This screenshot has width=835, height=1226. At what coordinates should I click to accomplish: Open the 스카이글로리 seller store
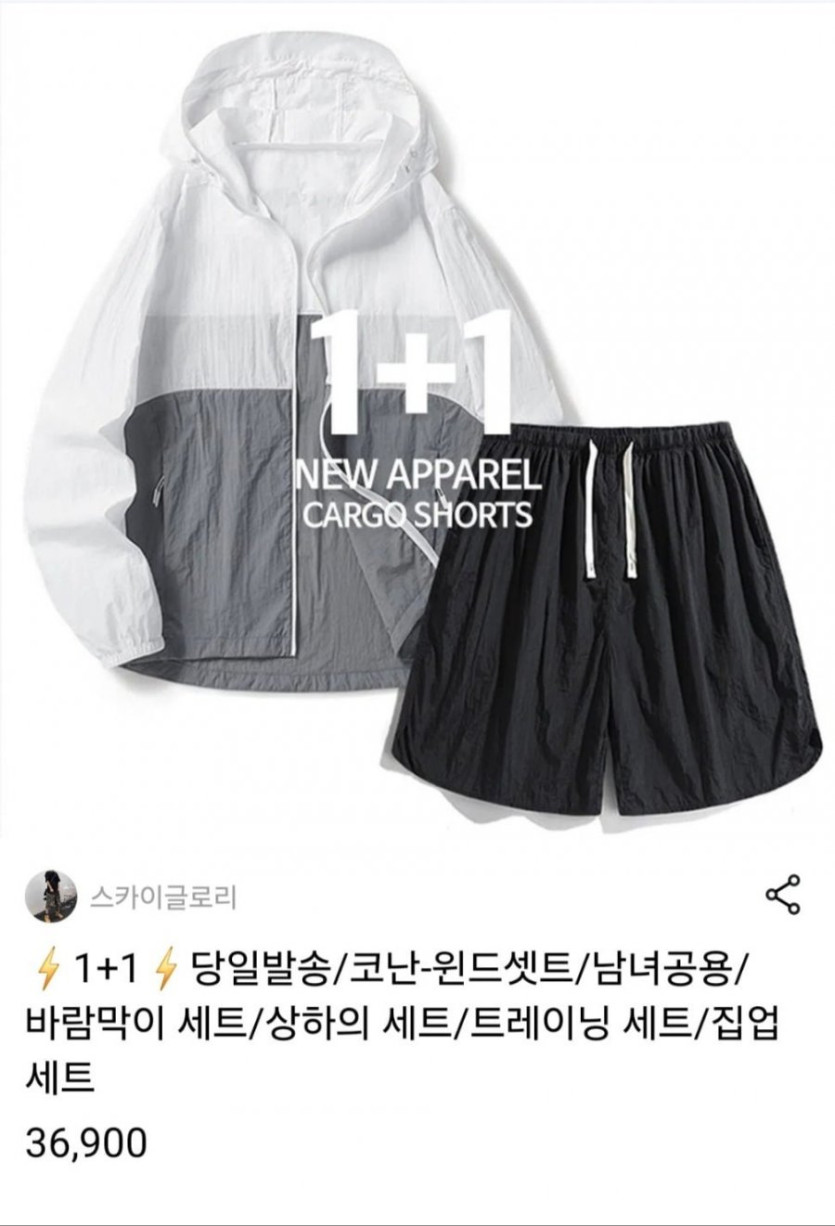click(x=163, y=896)
